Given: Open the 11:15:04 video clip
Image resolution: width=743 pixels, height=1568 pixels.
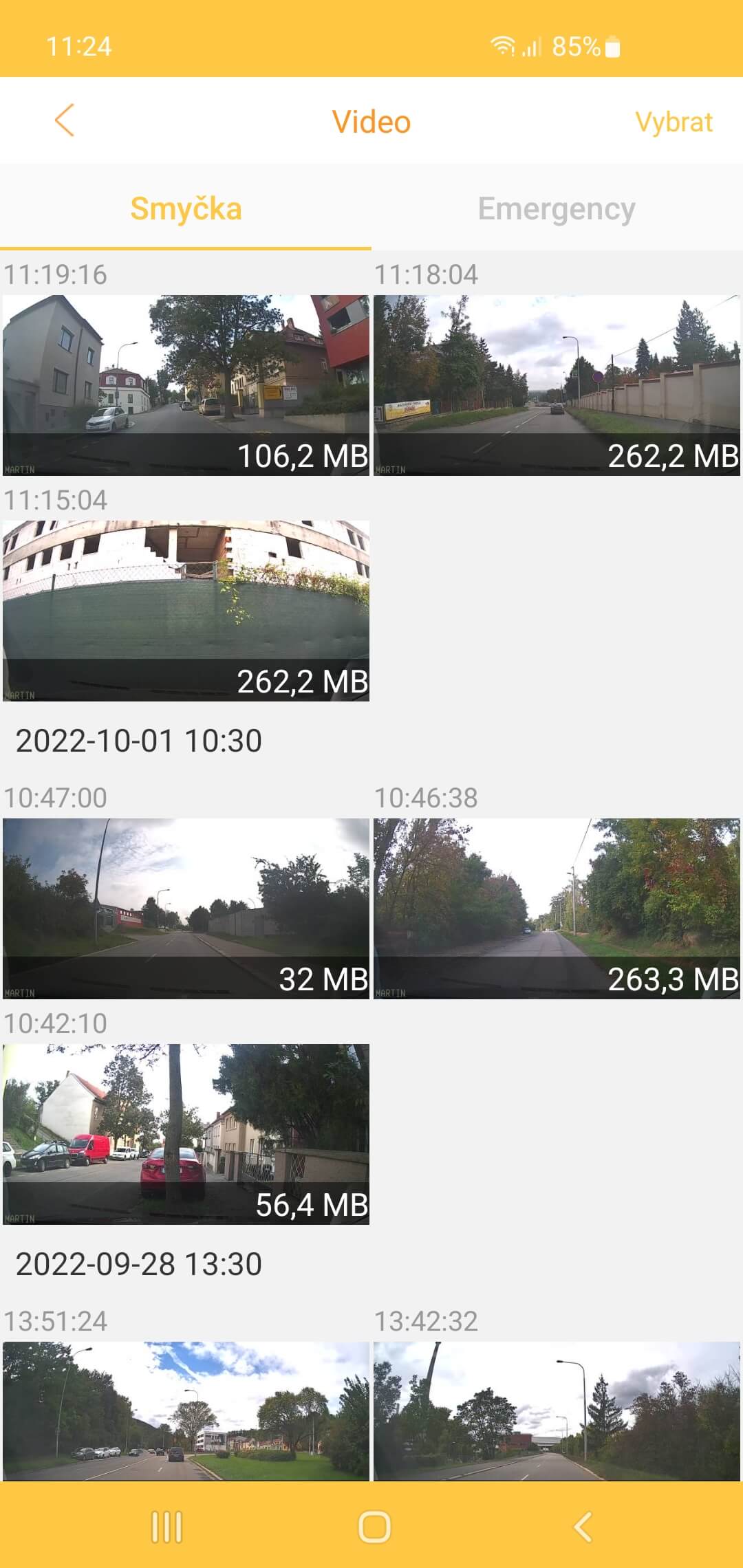Looking at the screenshot, I should 186,611.
